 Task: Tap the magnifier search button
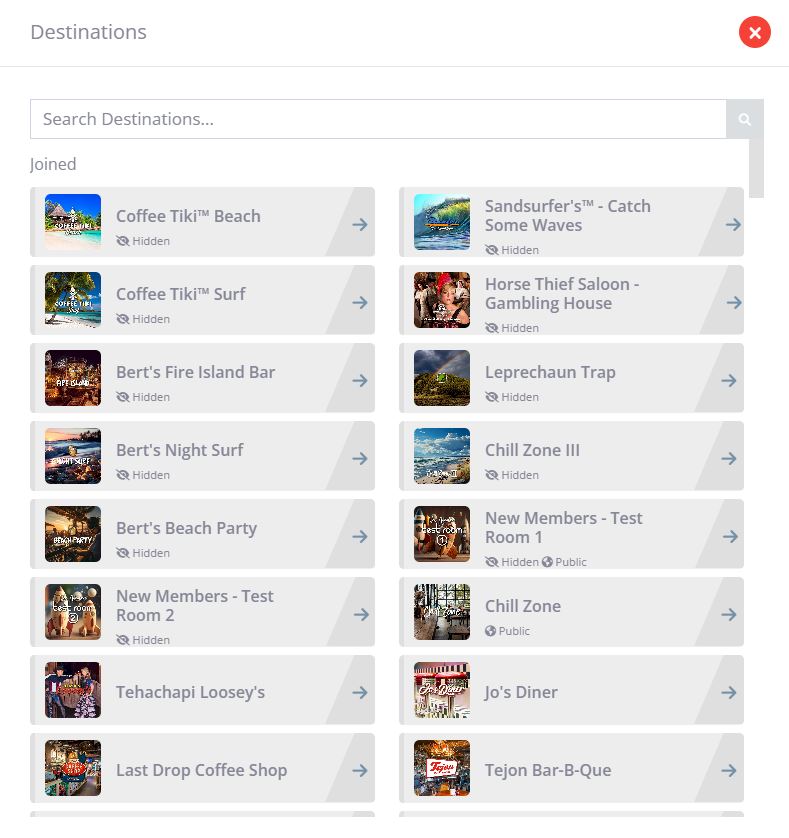pos(744,119)
